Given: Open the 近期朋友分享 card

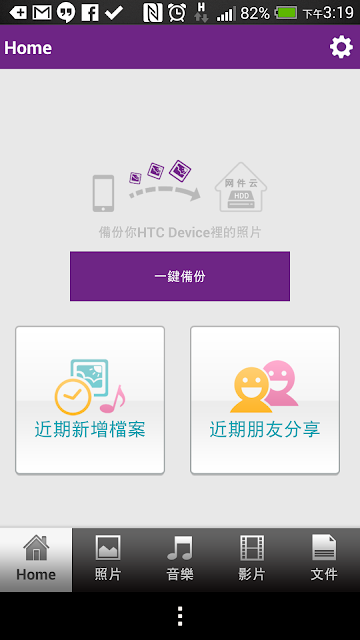Looking at the screenshot, I should [265, 400].
